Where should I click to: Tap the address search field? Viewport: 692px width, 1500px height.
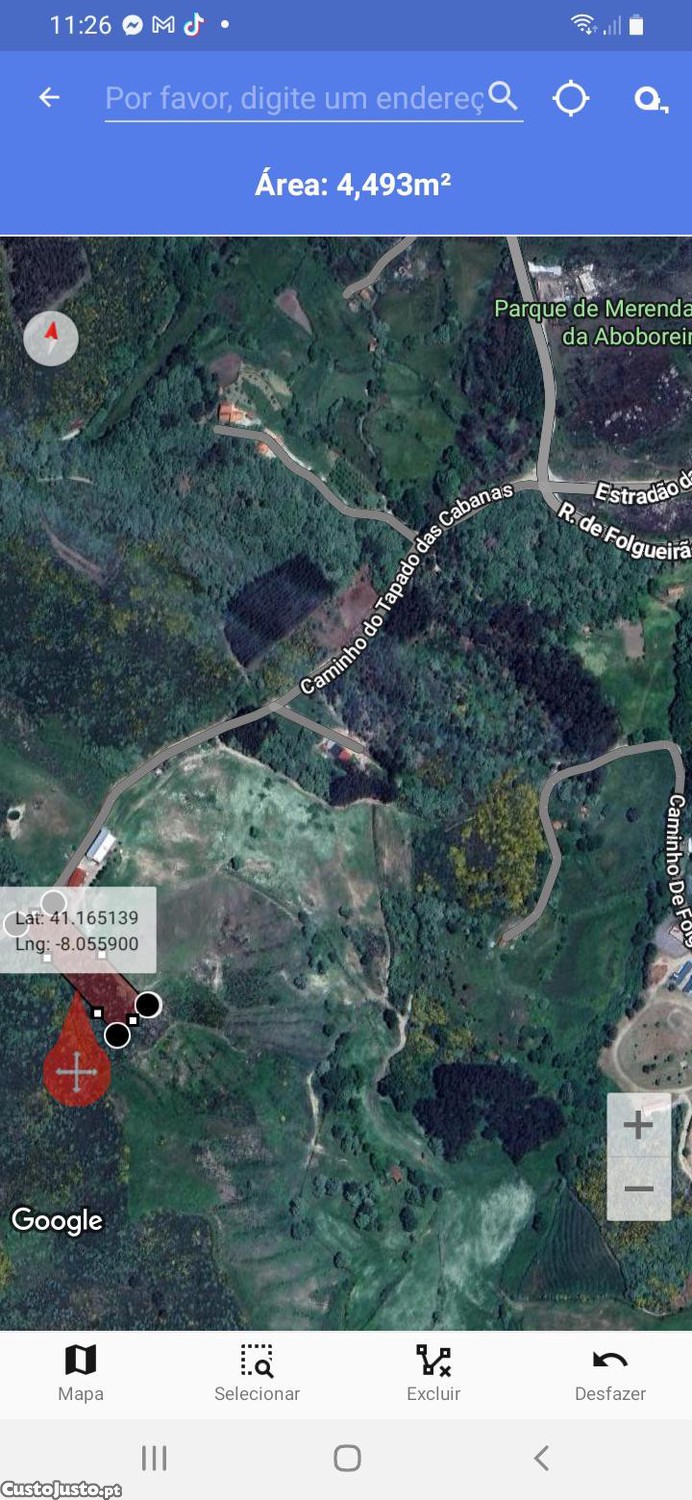295,98
